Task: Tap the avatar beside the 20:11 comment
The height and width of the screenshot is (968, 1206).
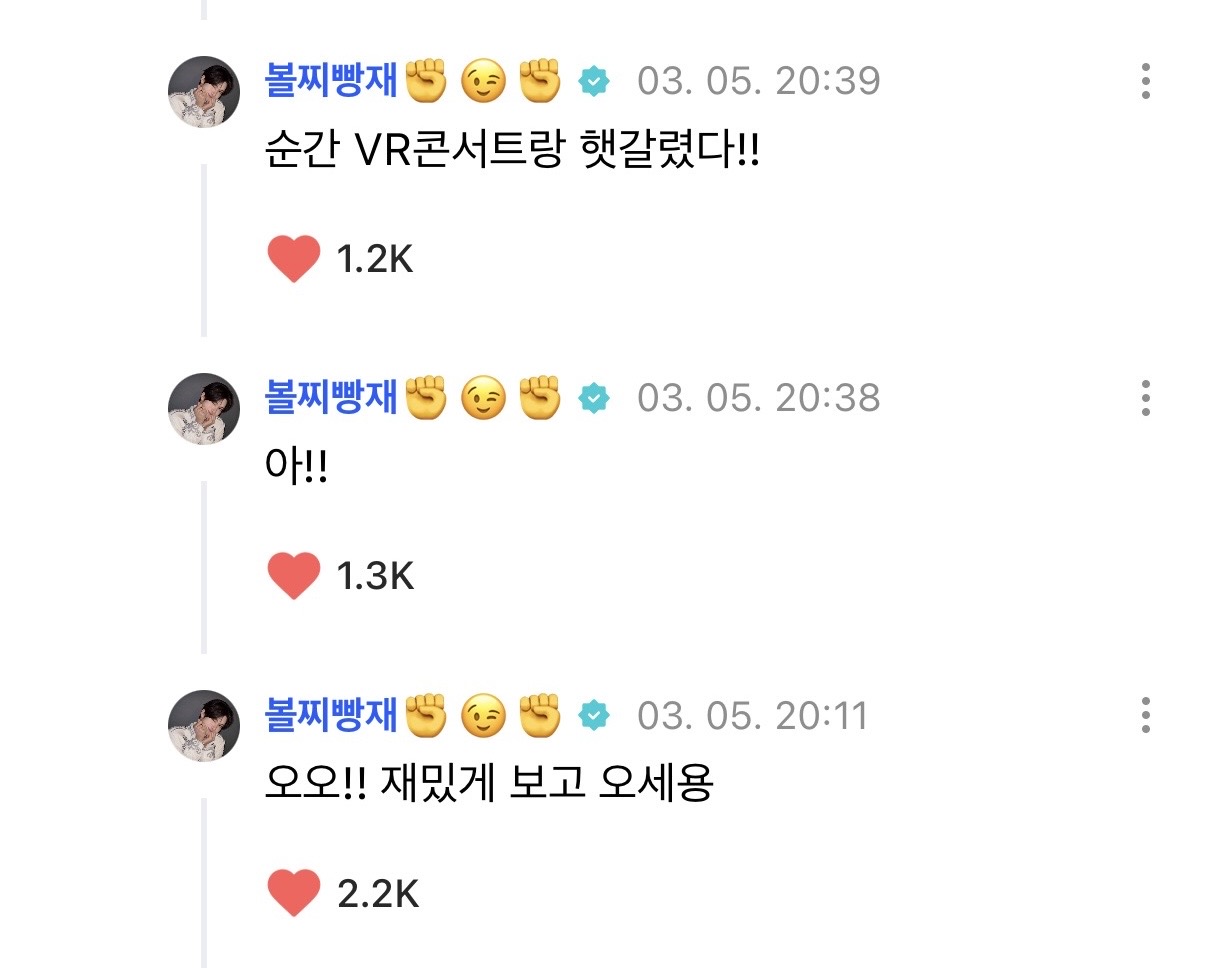Action: point(204,726)
